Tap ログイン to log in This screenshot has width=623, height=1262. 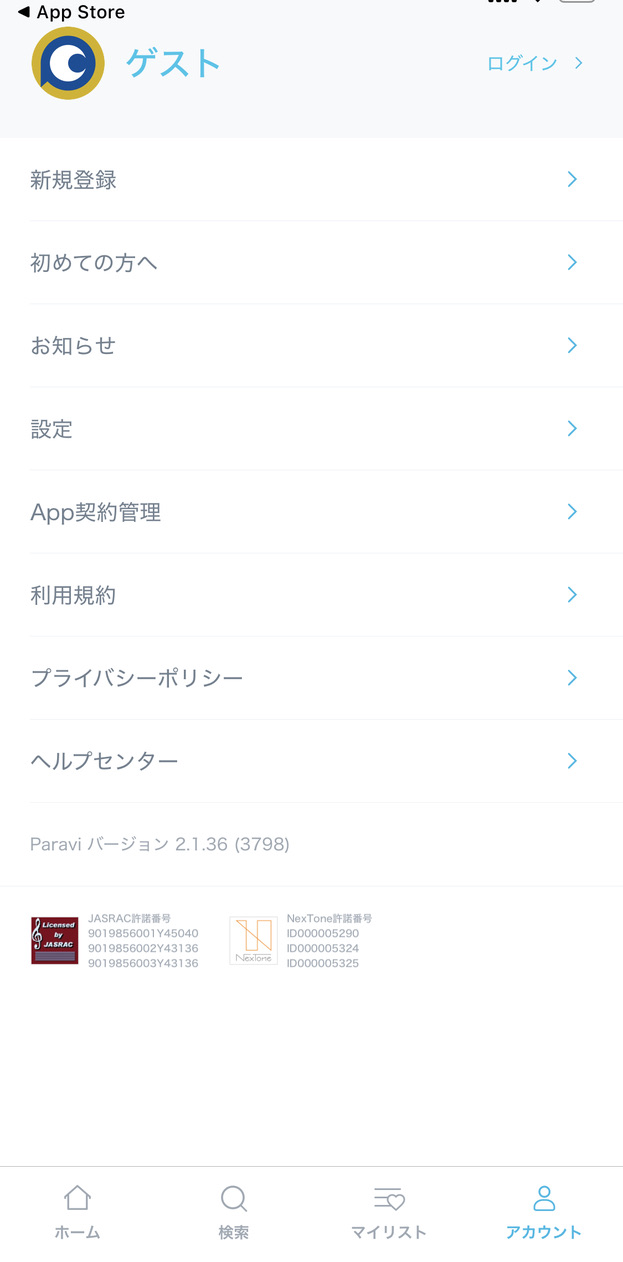click(534, 63)
